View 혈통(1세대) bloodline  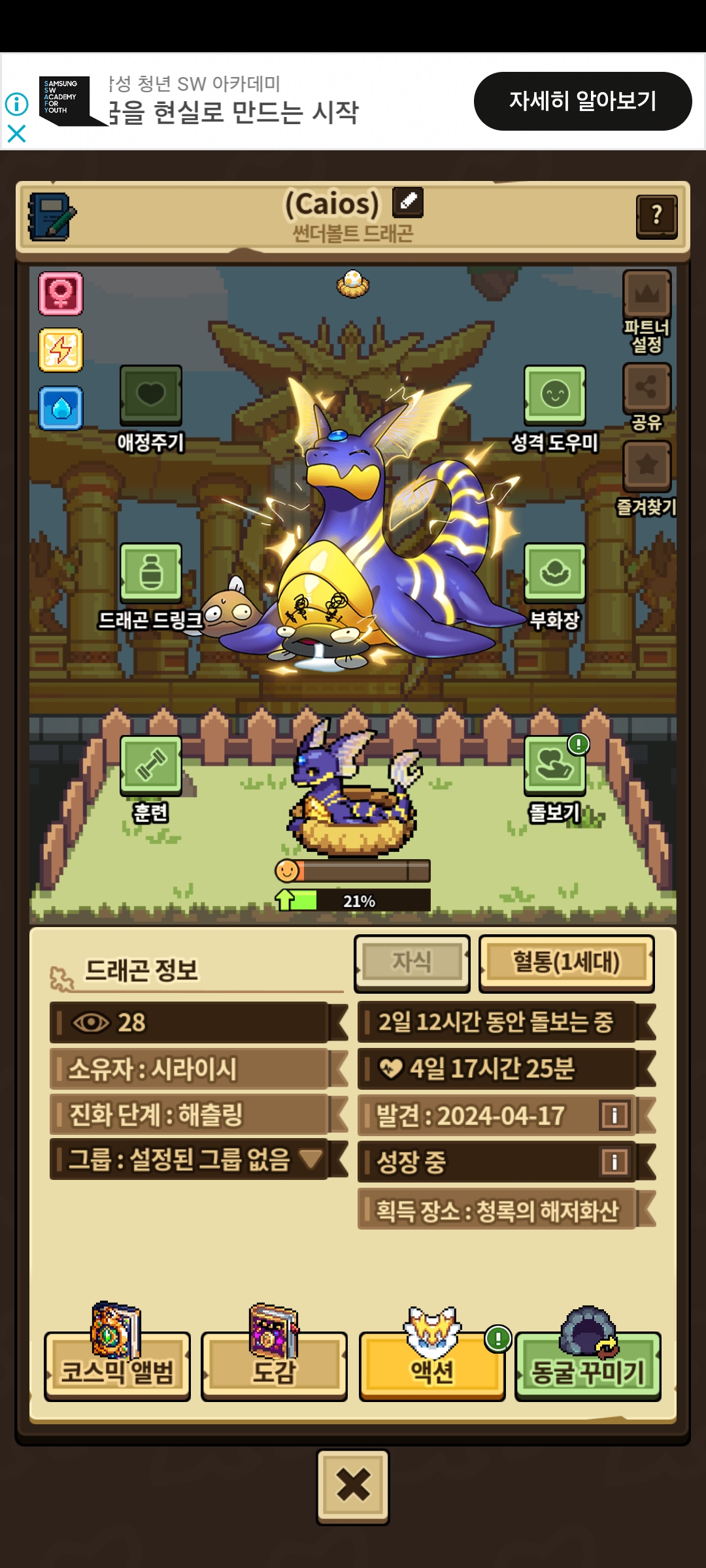(x=566, y=963)
